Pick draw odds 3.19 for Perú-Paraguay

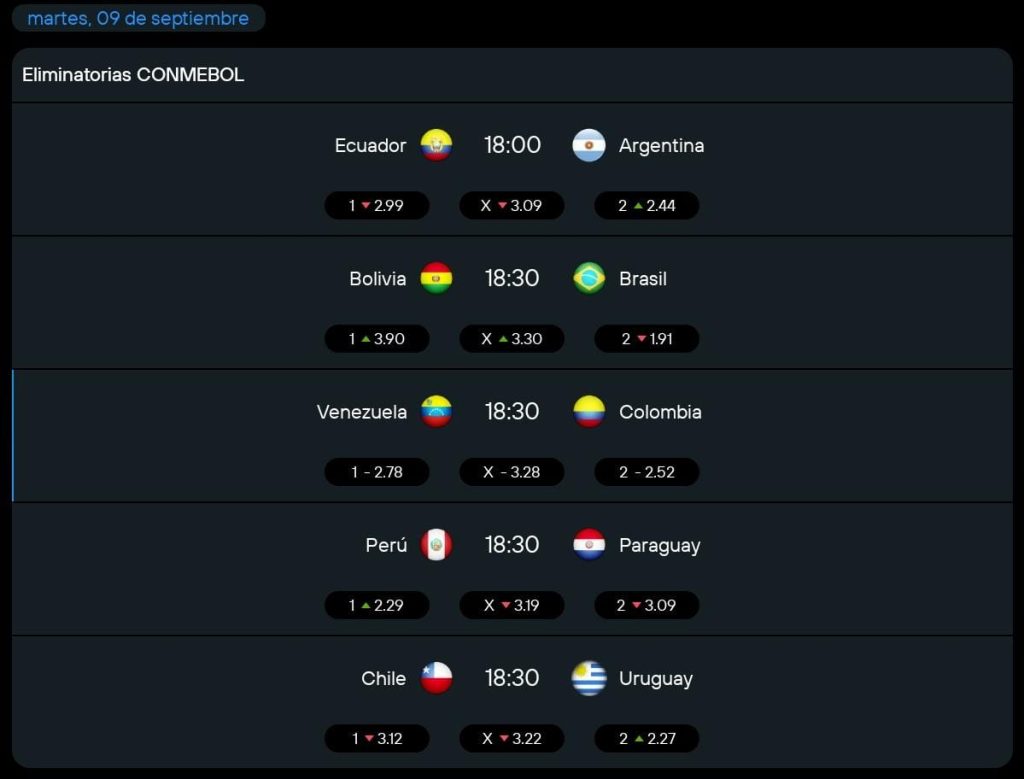pos(512,605)
